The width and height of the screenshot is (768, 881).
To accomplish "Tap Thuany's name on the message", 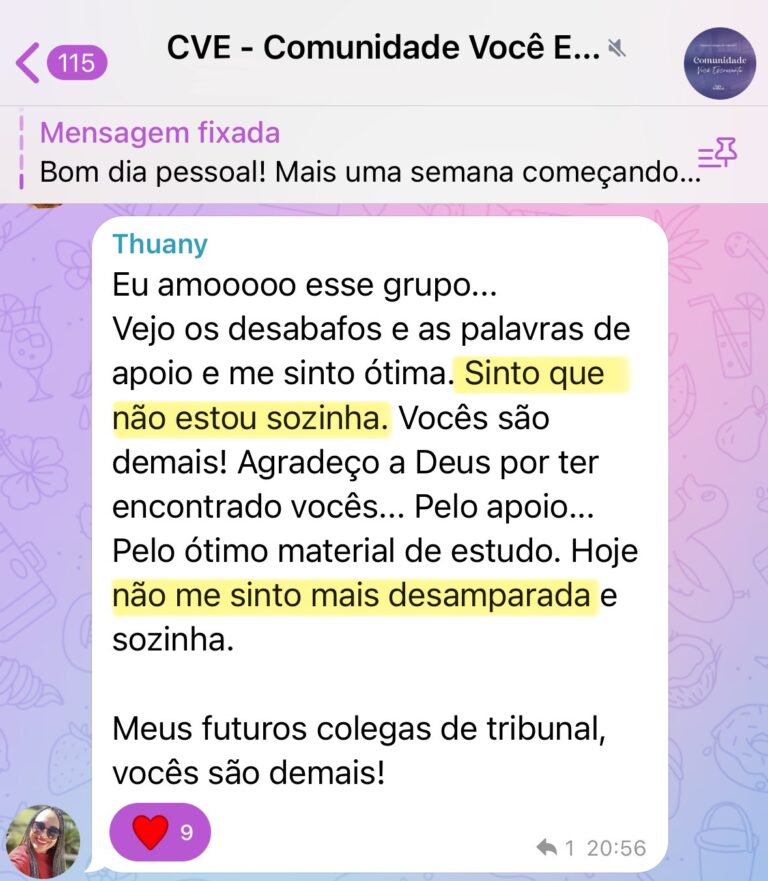I will coord(160,244).
